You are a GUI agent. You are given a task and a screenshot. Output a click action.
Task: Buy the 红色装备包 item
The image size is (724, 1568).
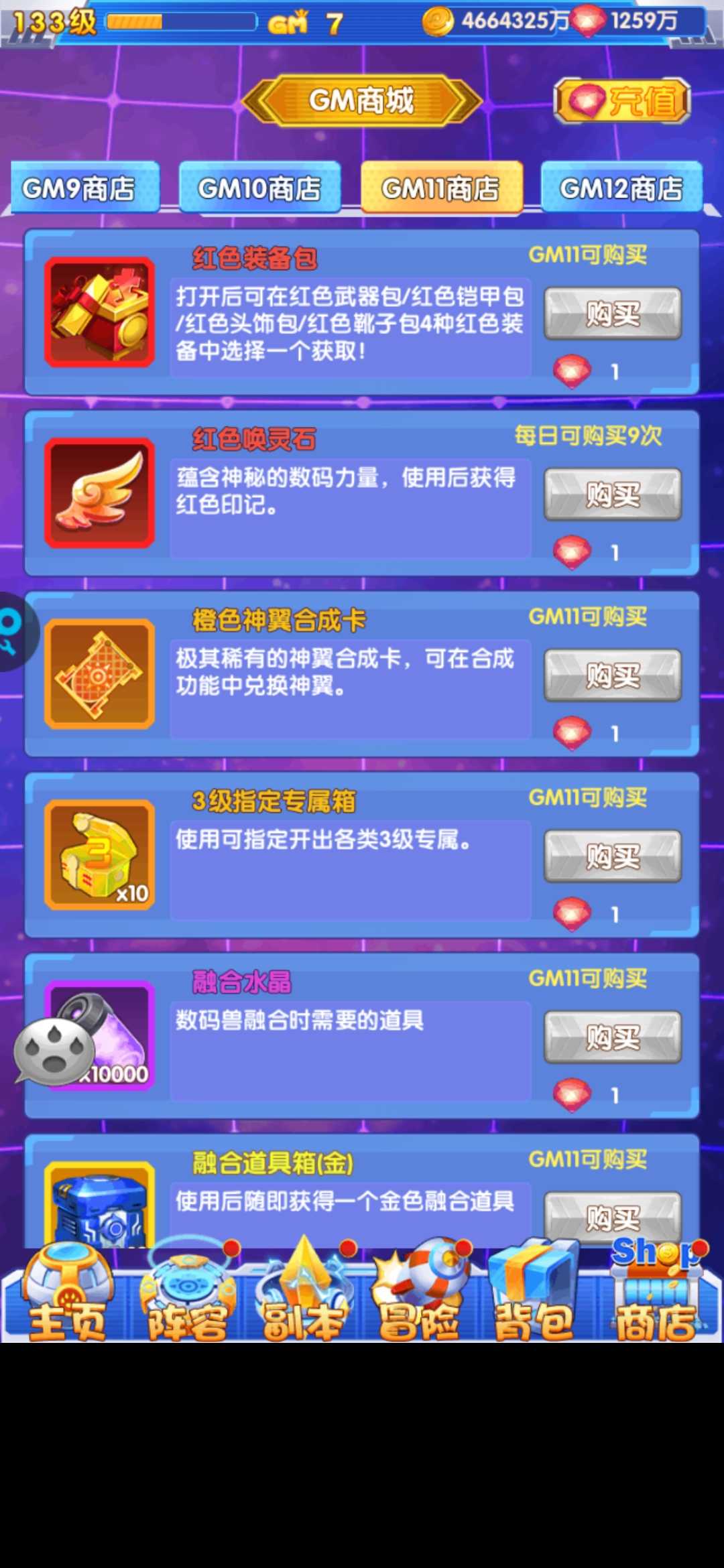pyautogui.click(x=613, y=314)
